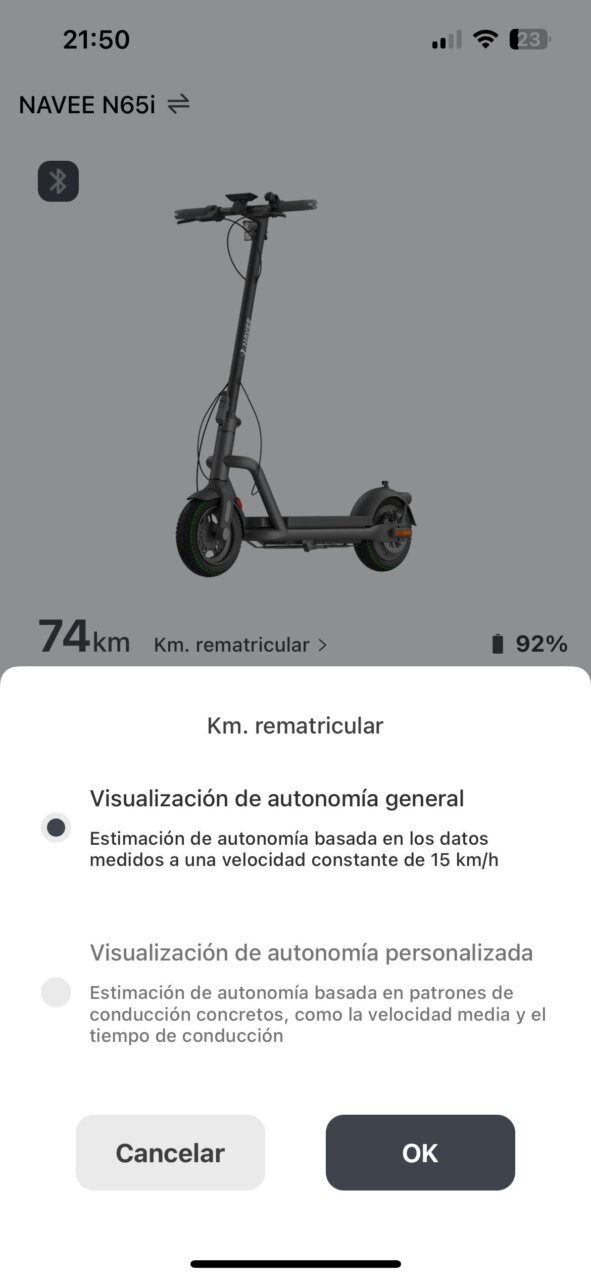
Task: Confirm the selection with OK
Action: tap(420, 1152)
